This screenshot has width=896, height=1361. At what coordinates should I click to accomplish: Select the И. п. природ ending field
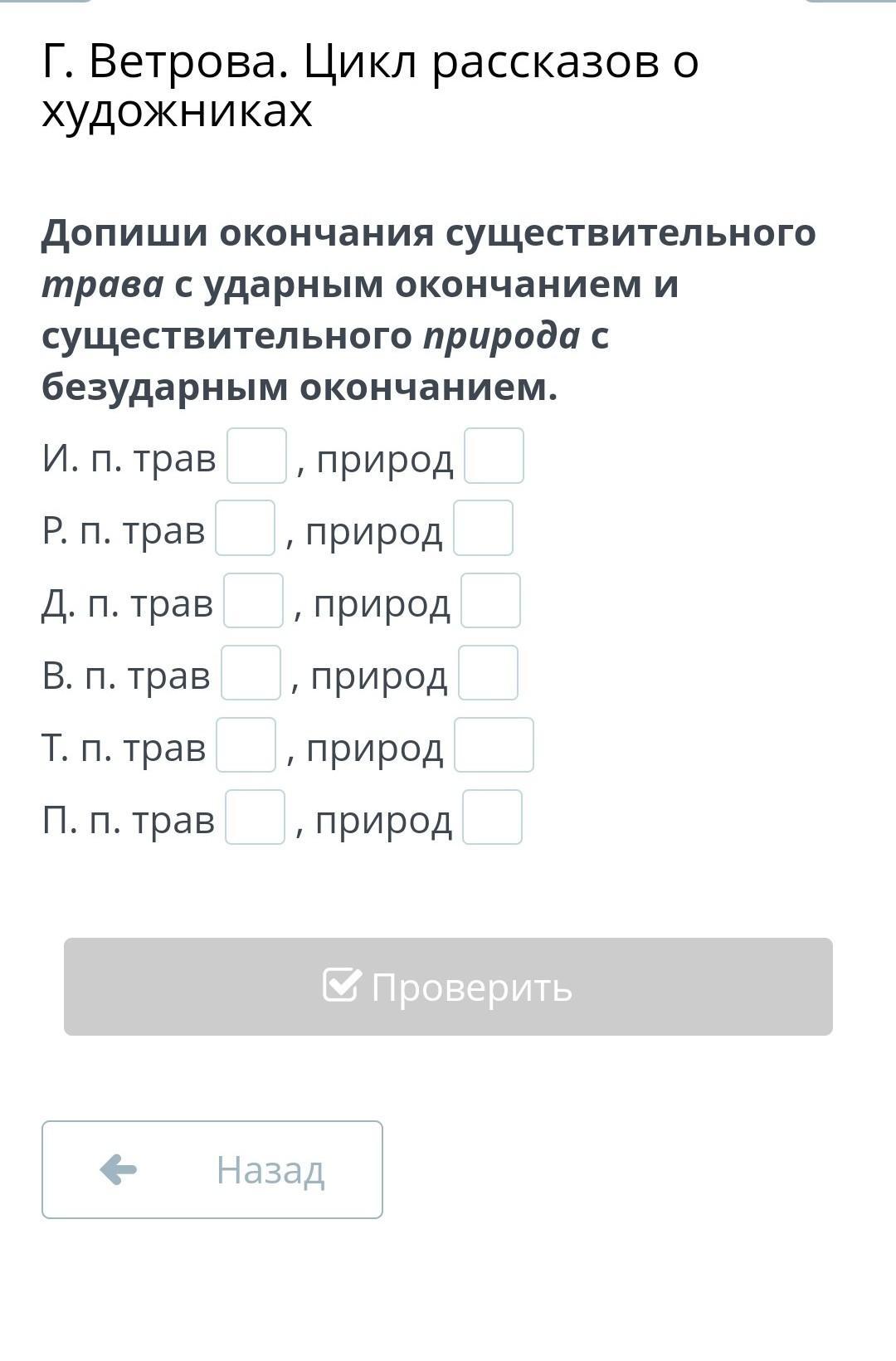coord(494,456)
